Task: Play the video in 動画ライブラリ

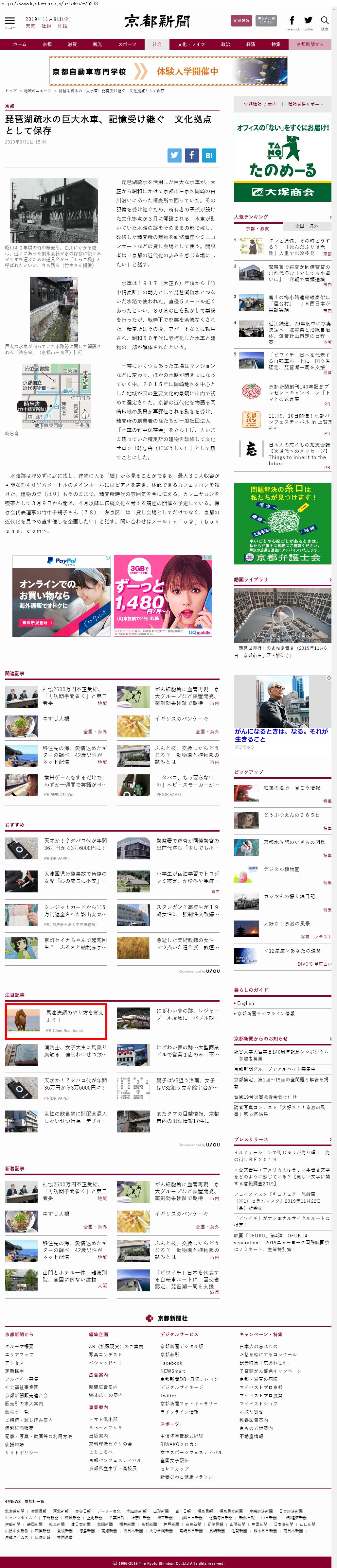Action: pos(282,615)
